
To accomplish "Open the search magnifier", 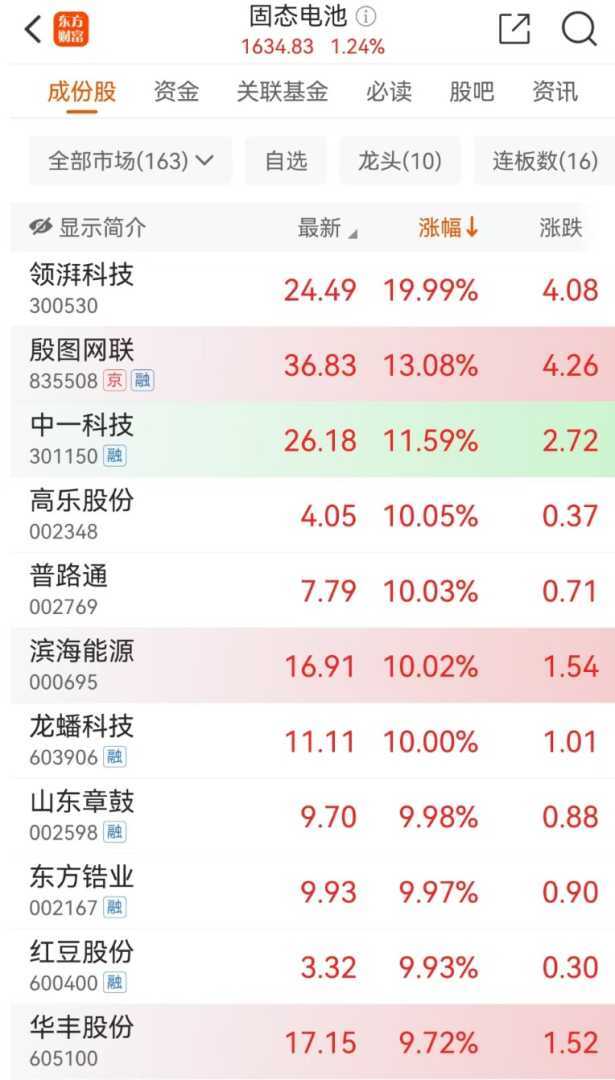I will (x=579, y=29).
